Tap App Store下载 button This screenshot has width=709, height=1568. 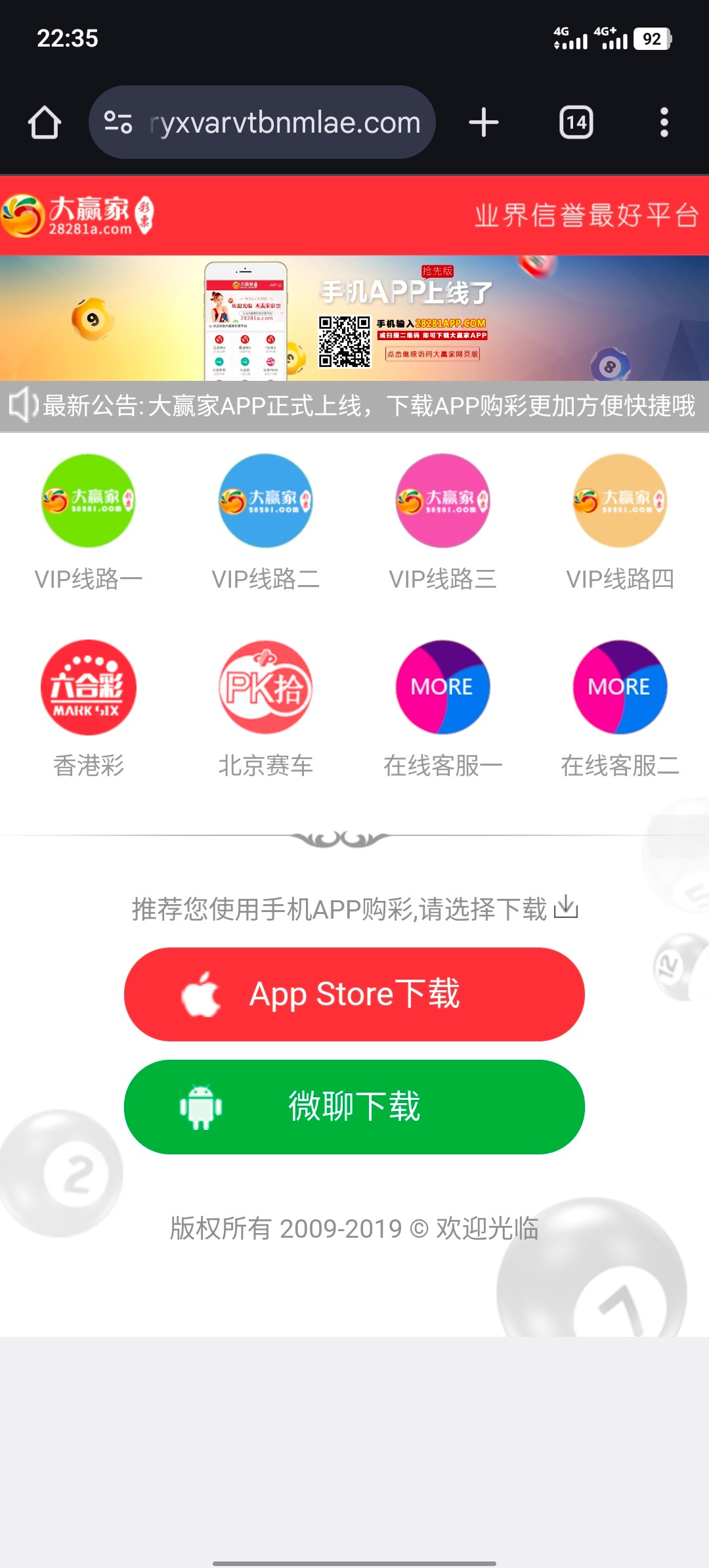[x=354, y=994]
